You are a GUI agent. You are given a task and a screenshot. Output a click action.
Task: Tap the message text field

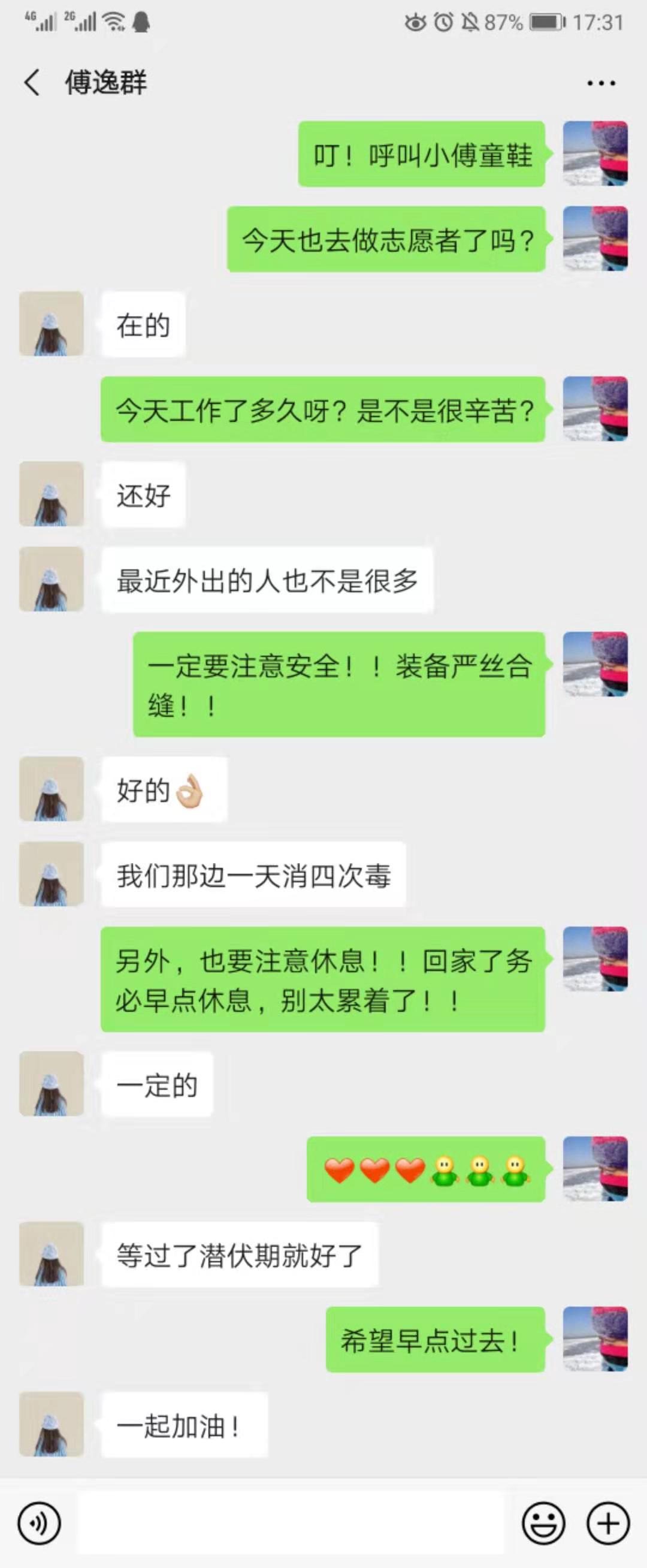(x=291, y=1523)
